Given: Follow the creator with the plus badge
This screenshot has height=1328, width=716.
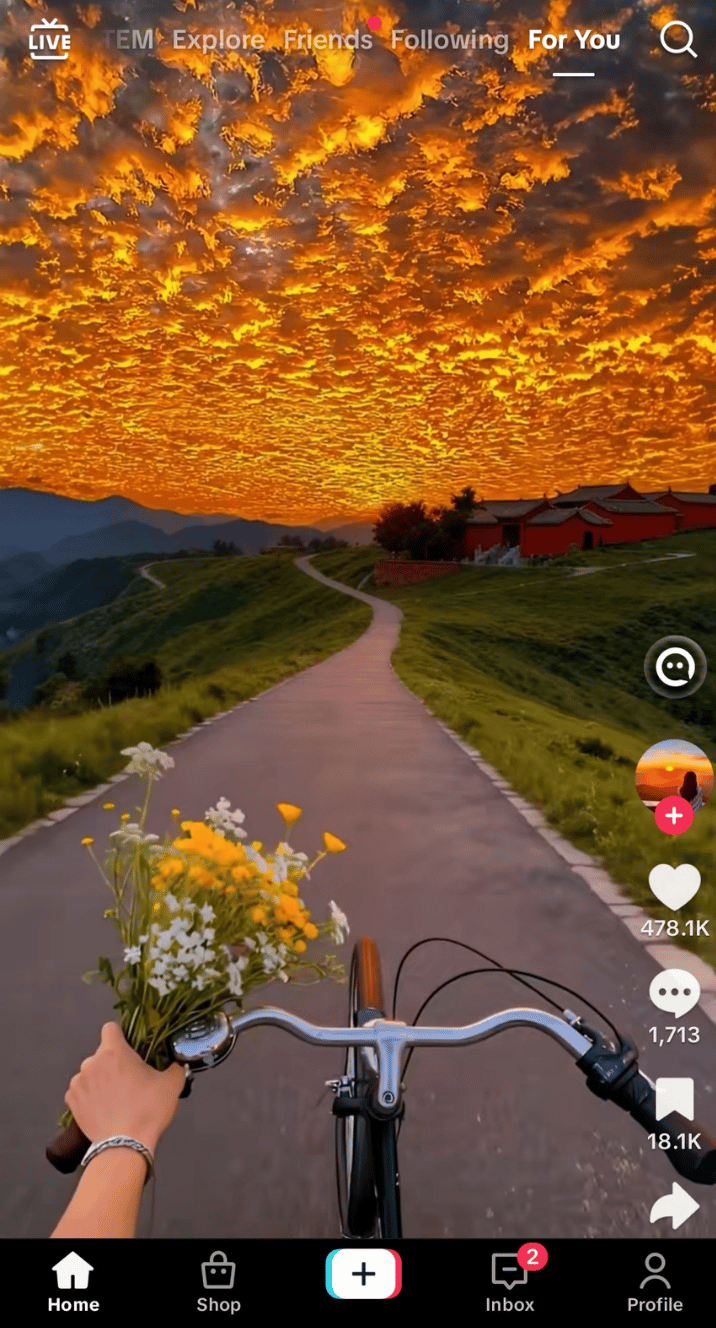Looking at the screenshot, I should (x=674, y=816).
